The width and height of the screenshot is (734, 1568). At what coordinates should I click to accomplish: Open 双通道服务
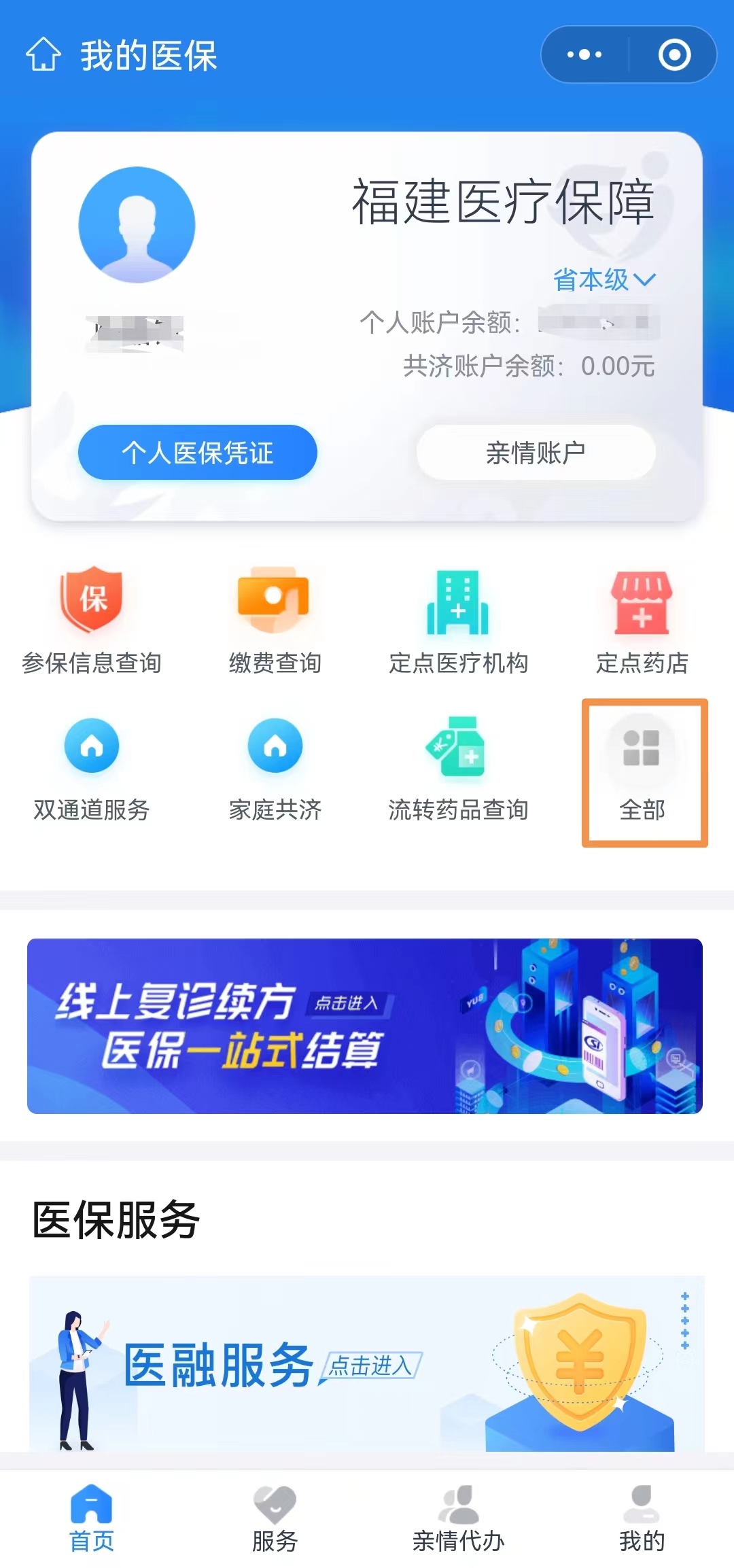tap(92, 767)
